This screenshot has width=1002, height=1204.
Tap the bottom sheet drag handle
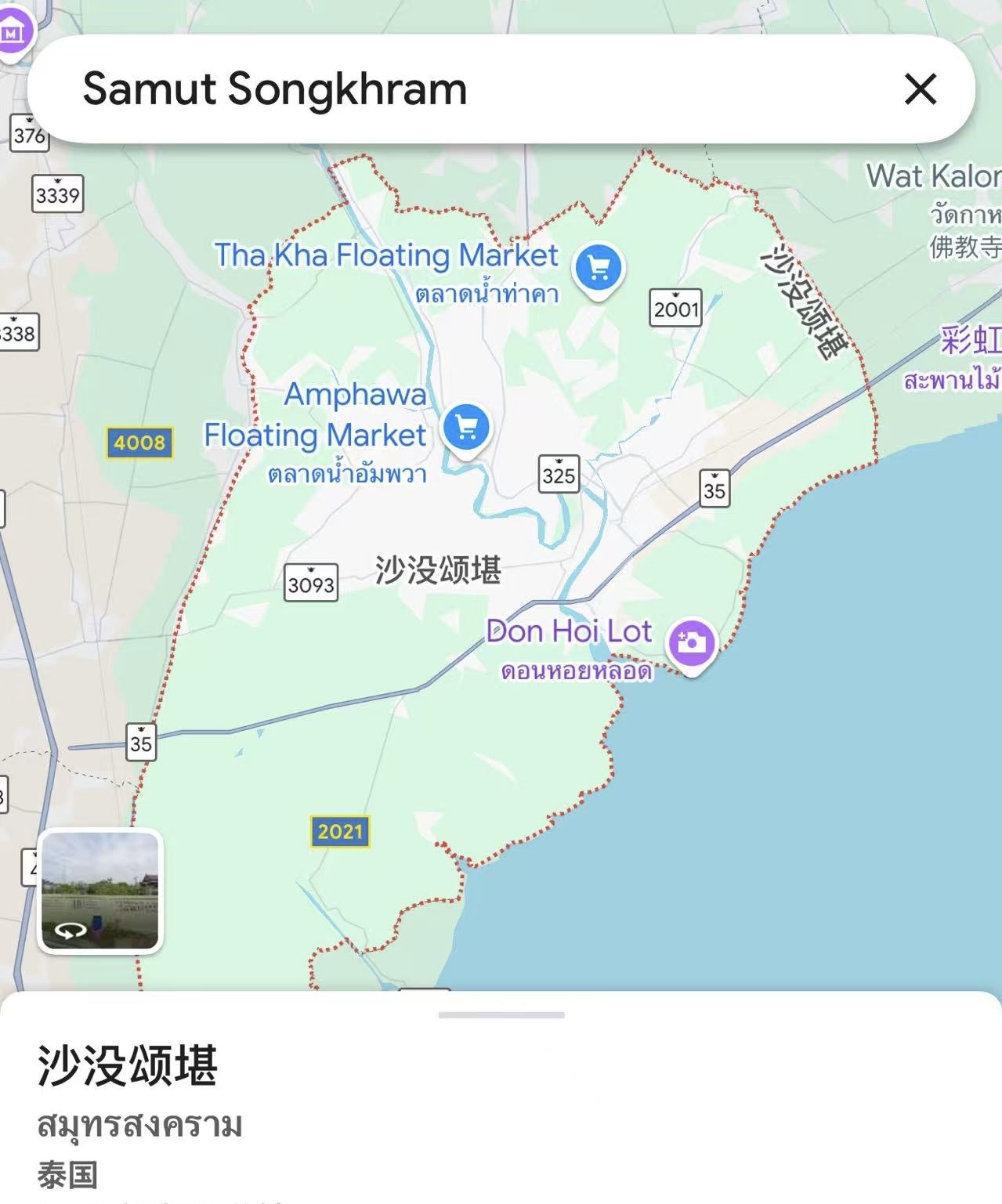tap(501, 1015)
